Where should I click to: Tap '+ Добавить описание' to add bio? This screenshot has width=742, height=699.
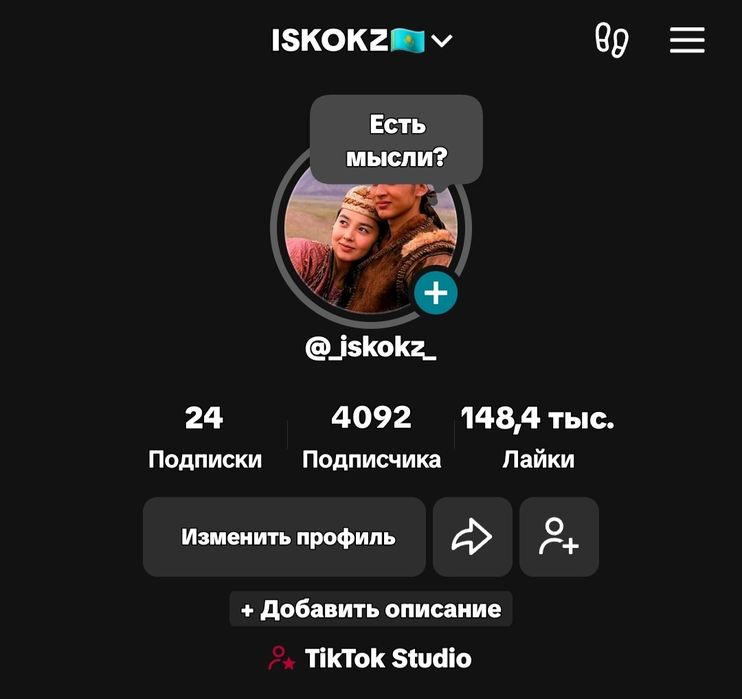[371, 609]
